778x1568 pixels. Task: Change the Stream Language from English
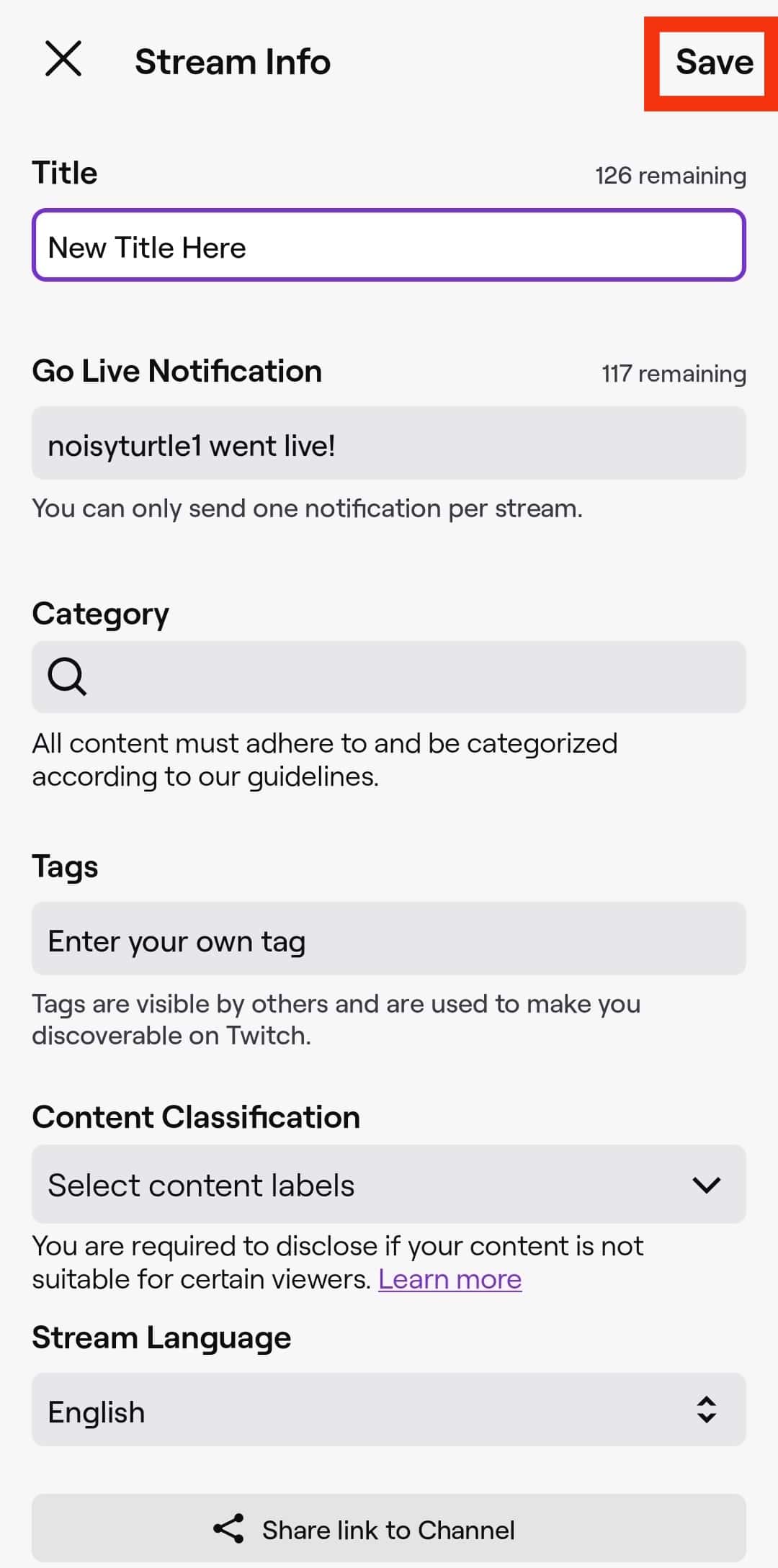388,1410
